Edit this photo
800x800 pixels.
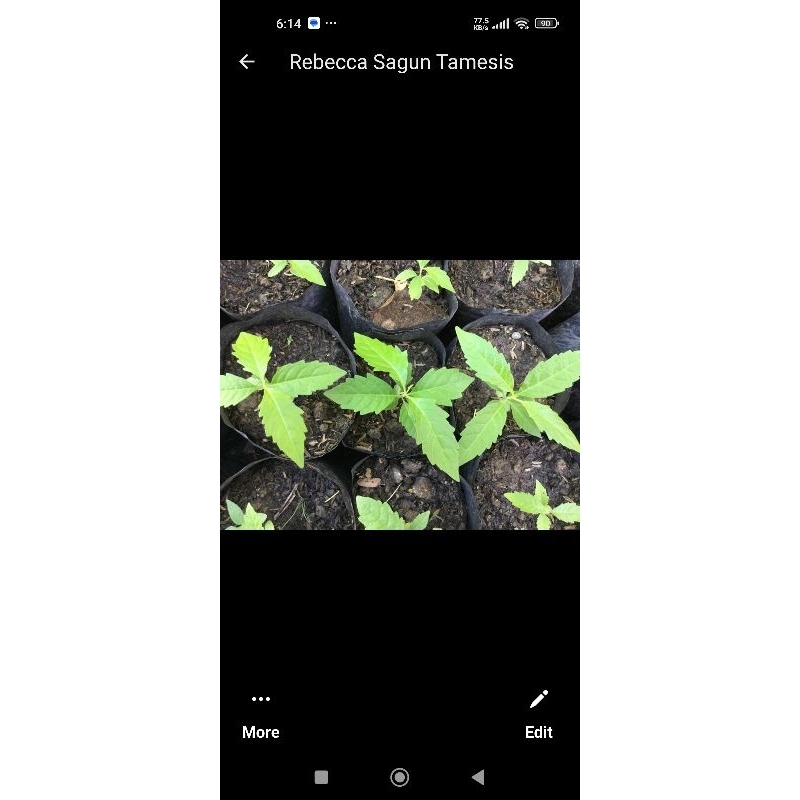[x=539, y=715]
